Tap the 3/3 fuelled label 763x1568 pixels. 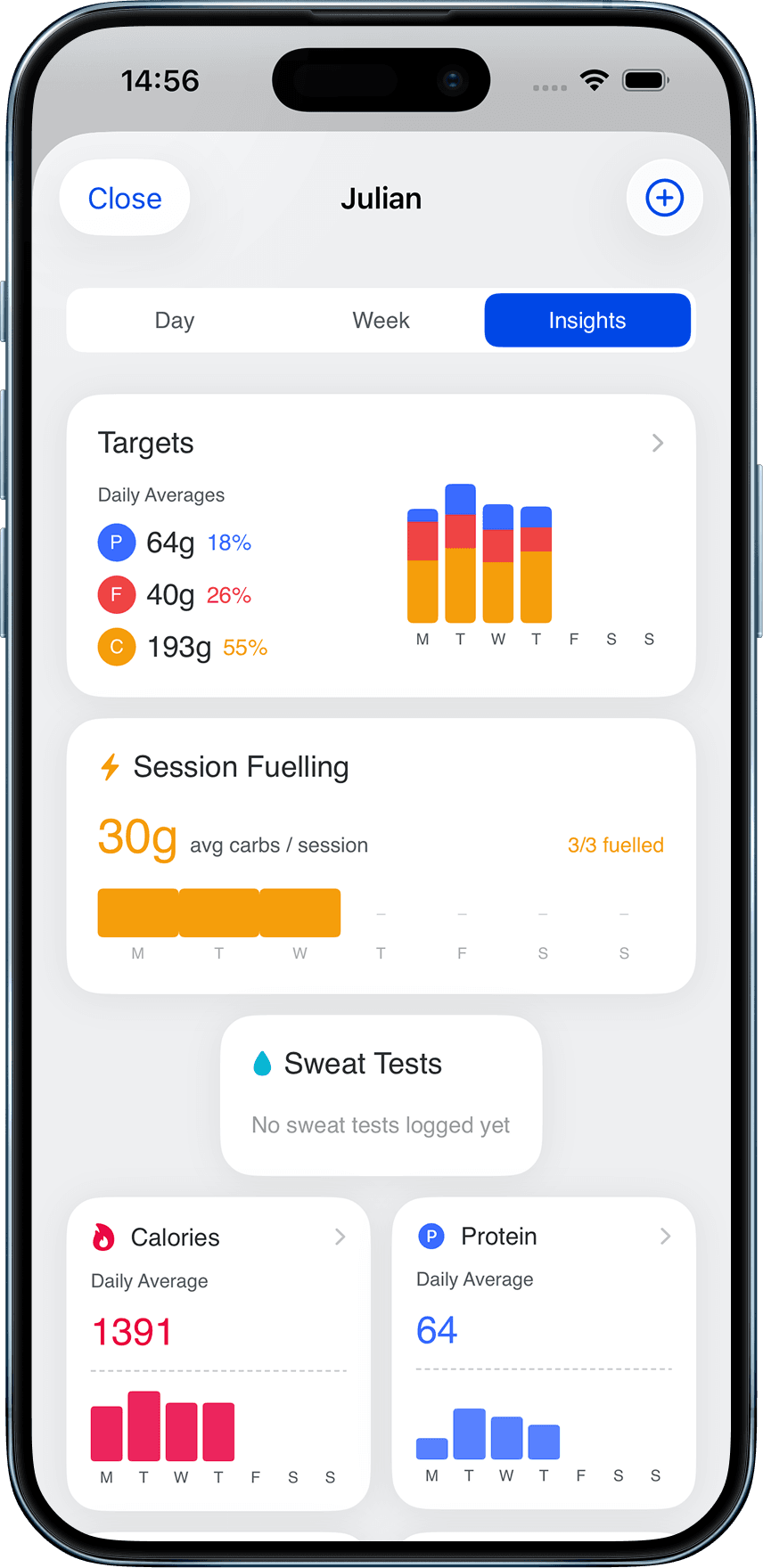(616, 845)
